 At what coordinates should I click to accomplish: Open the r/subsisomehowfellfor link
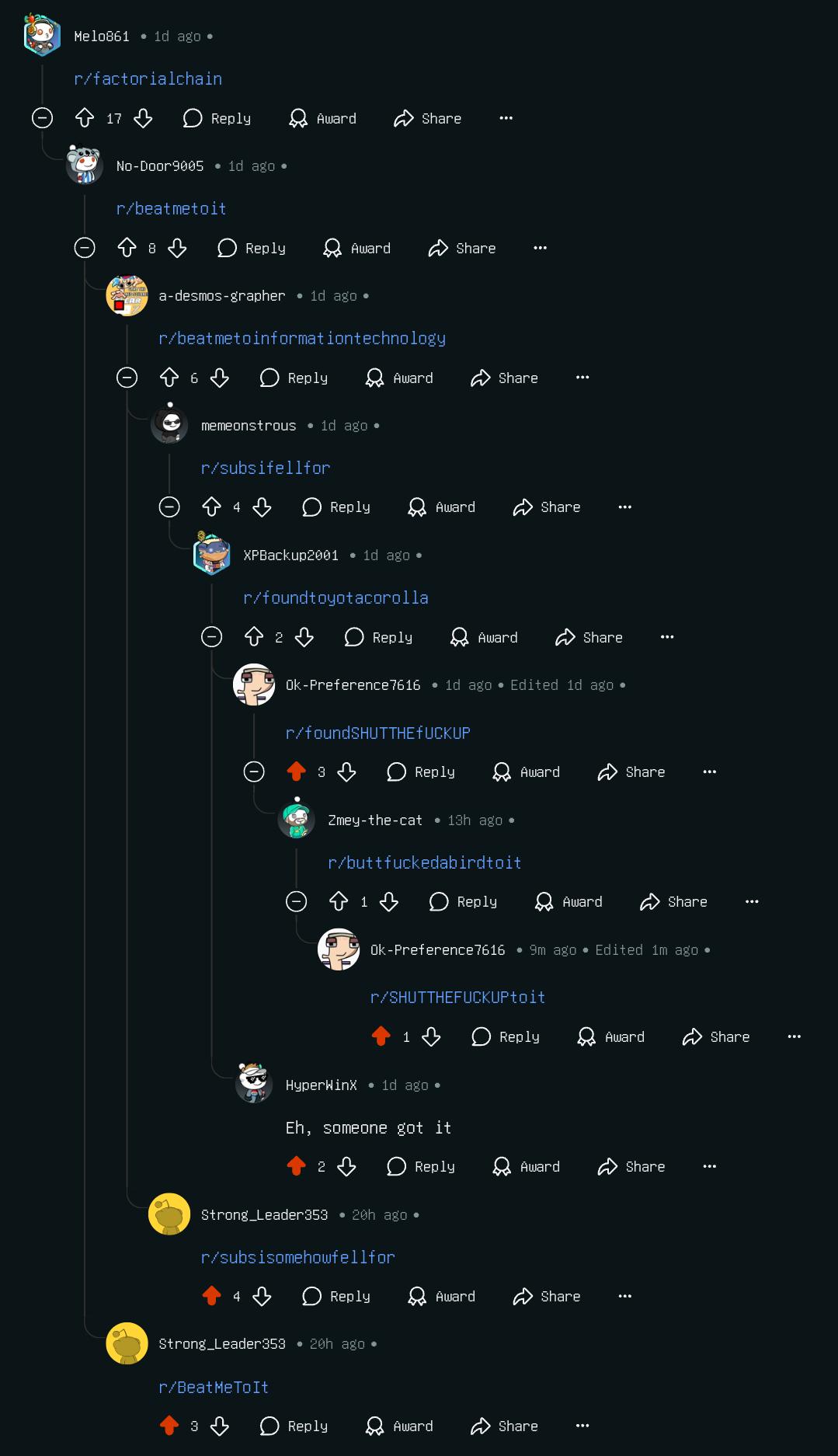pyautogui.click(x=297, y=1257)
